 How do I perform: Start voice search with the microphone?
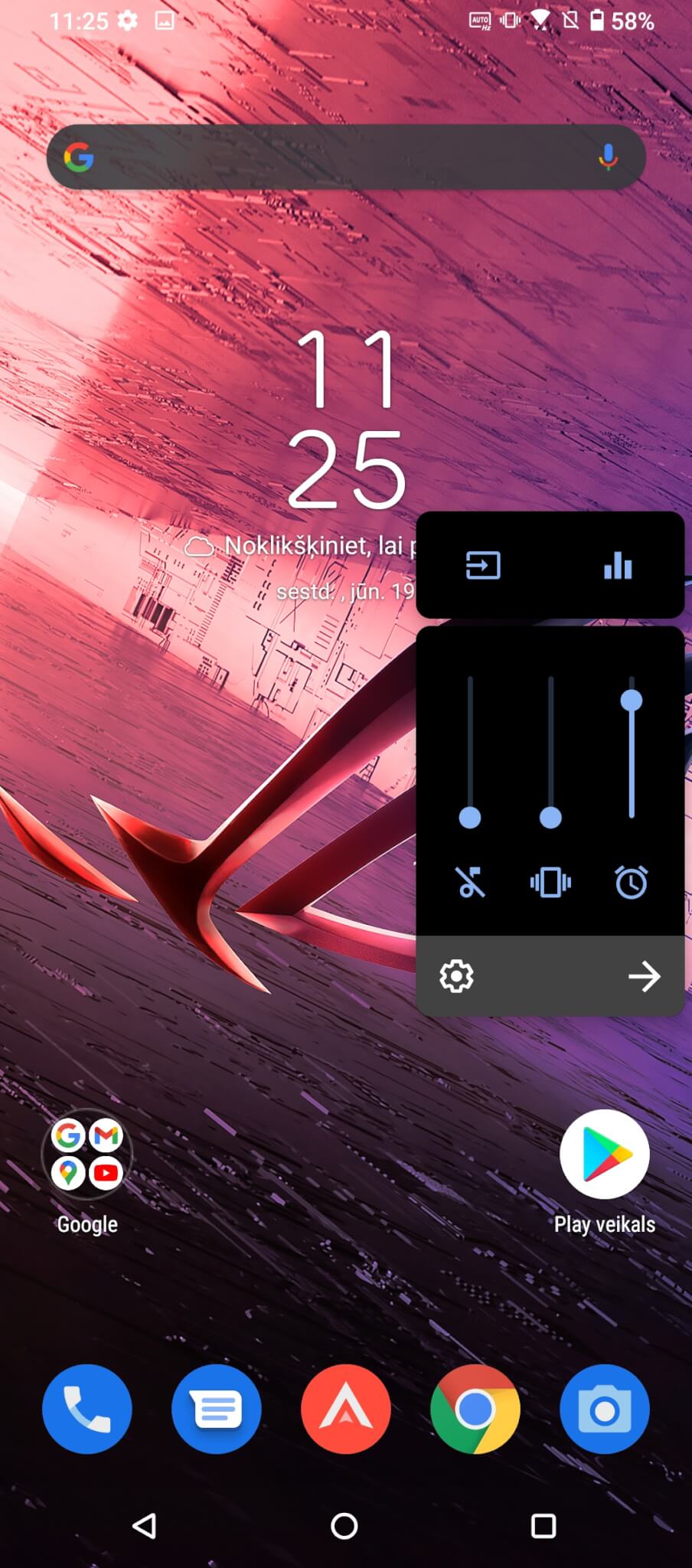tap(608, 157)
